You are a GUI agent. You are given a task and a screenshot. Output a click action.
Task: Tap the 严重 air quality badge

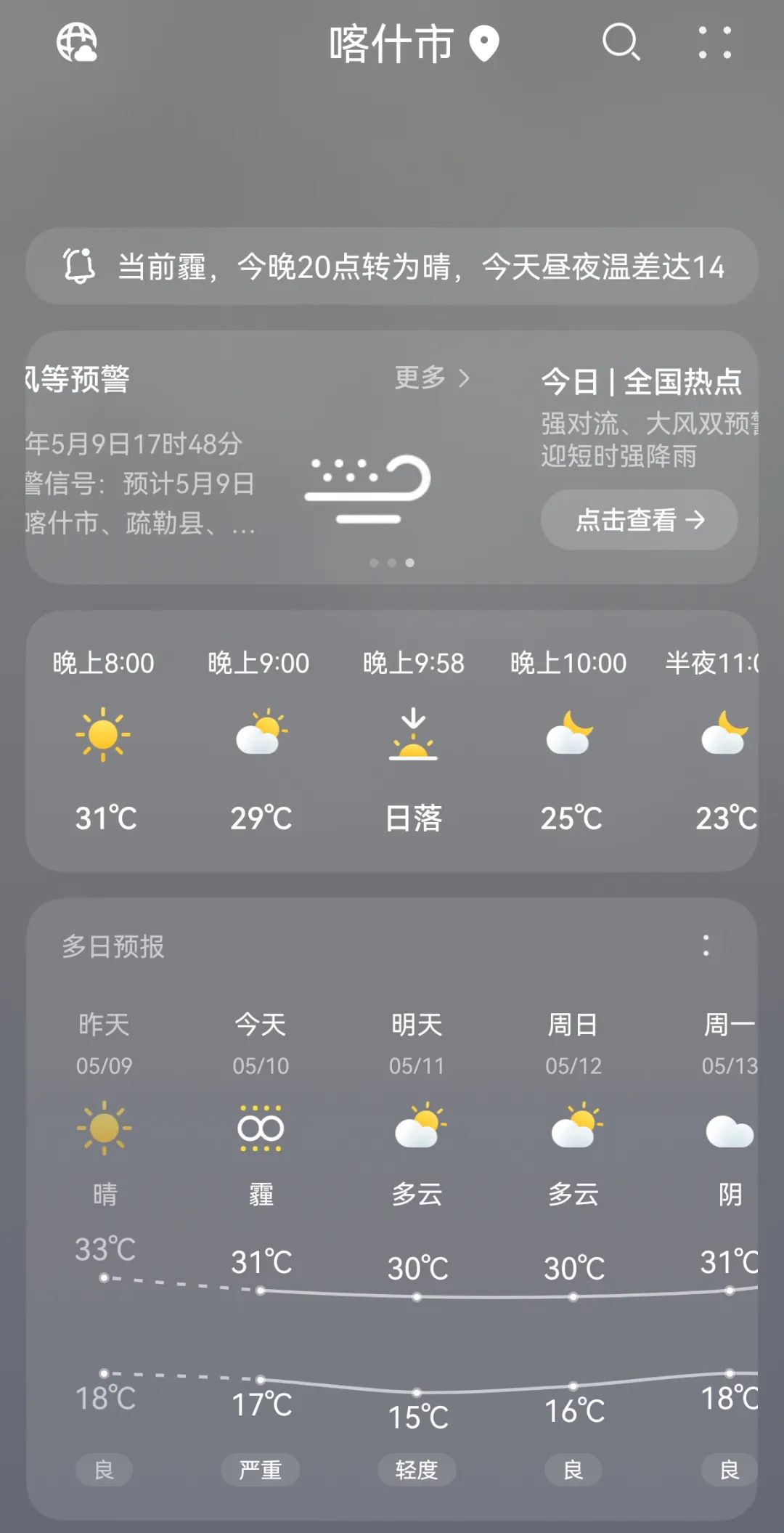pyautogui.click(x=261, y=1469)
